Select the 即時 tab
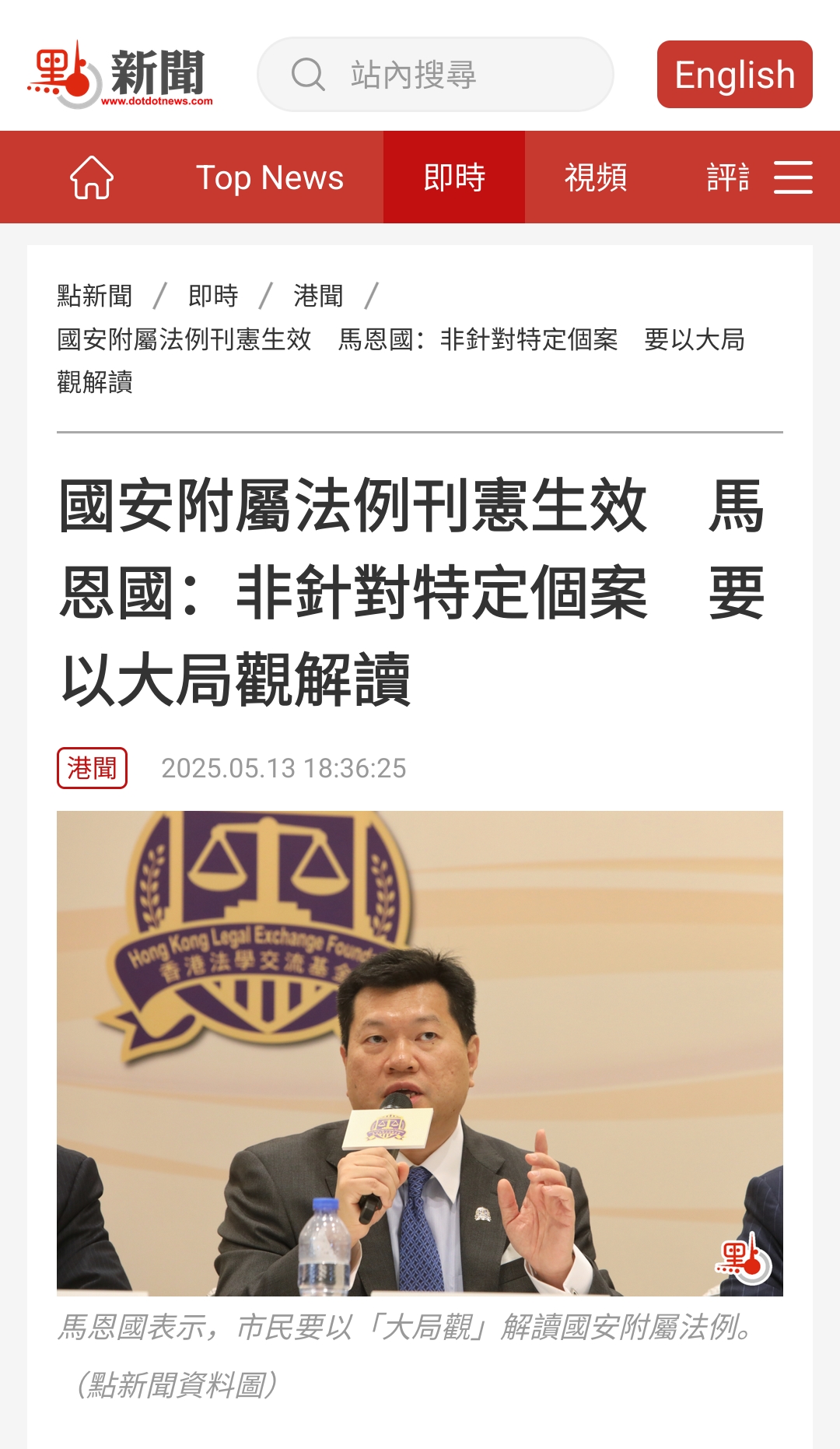The width and height of the screenshot is (840, 1449). pyautogui.click(x=454, y=177)
